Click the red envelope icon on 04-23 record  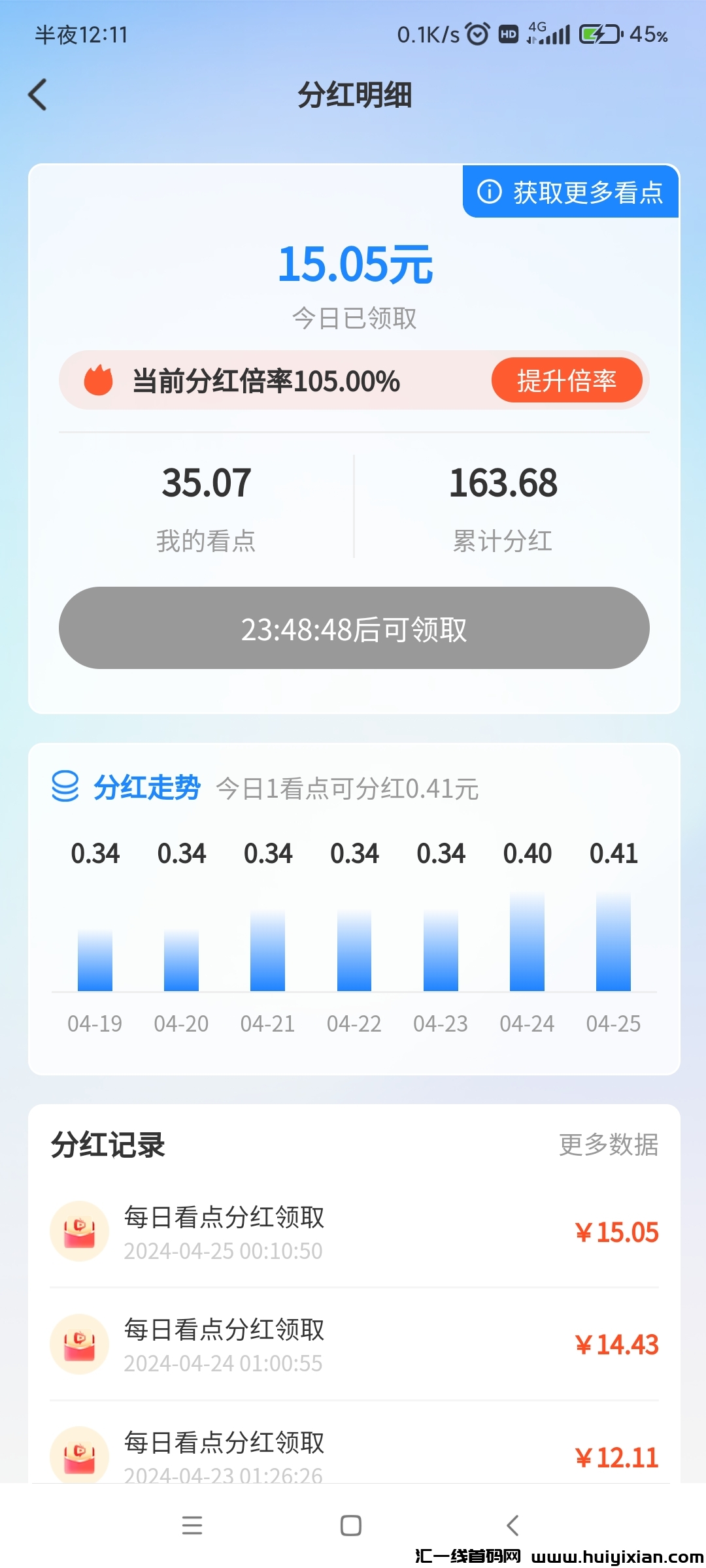point(80,1457)
